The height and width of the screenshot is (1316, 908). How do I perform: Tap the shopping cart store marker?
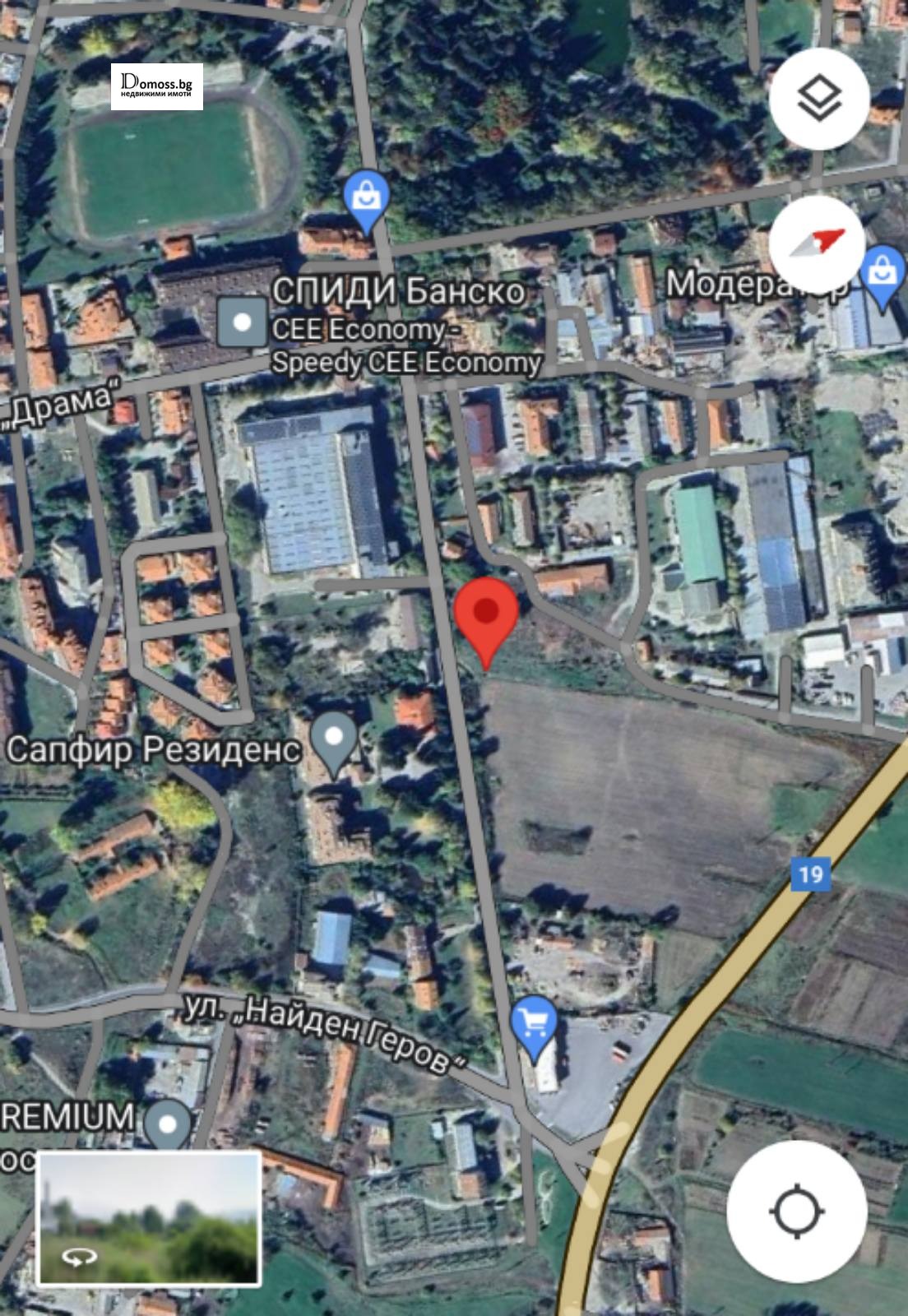click(534, 1024)
